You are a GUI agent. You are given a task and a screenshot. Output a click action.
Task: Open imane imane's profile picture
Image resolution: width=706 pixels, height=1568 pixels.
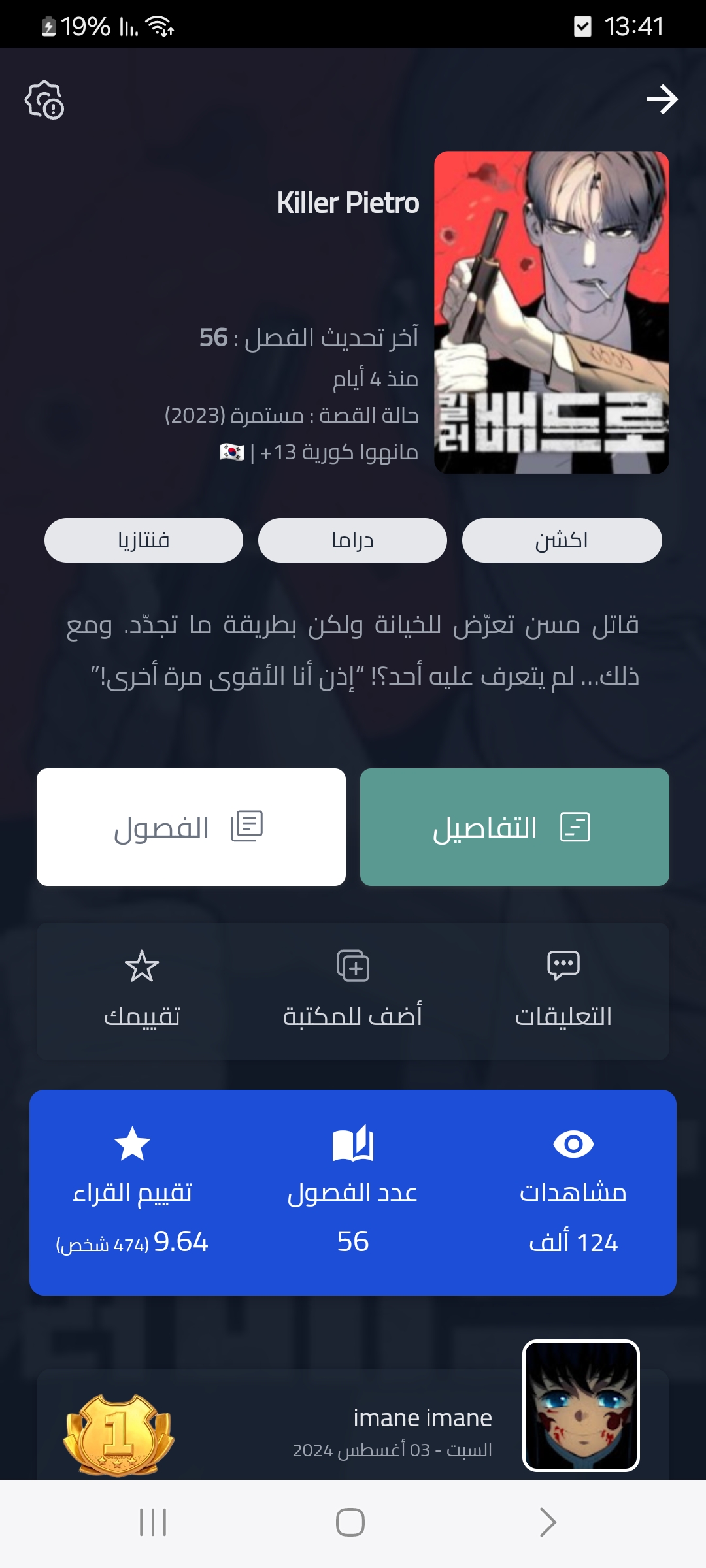(580, 1405)
